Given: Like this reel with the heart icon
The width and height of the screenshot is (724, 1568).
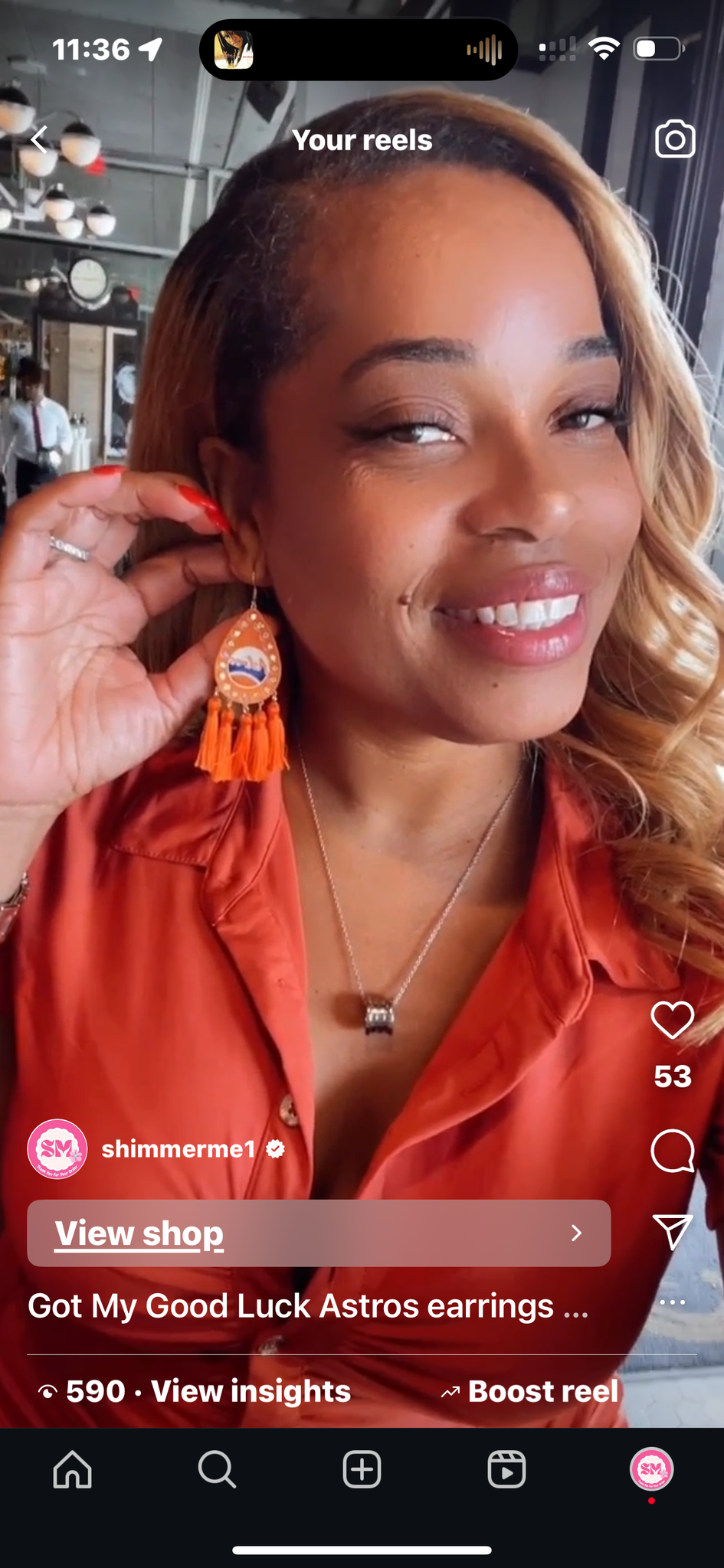Looking at the screenshot, I should tap(672, 1019).
